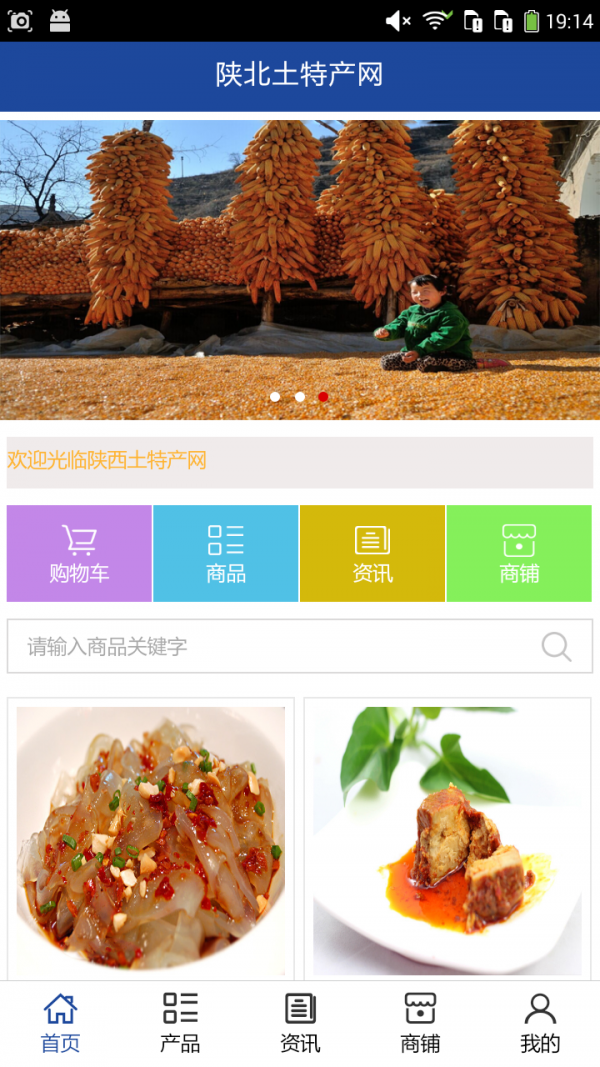
Task: Open the fermented tofu product card
Action: click(447, 838)
